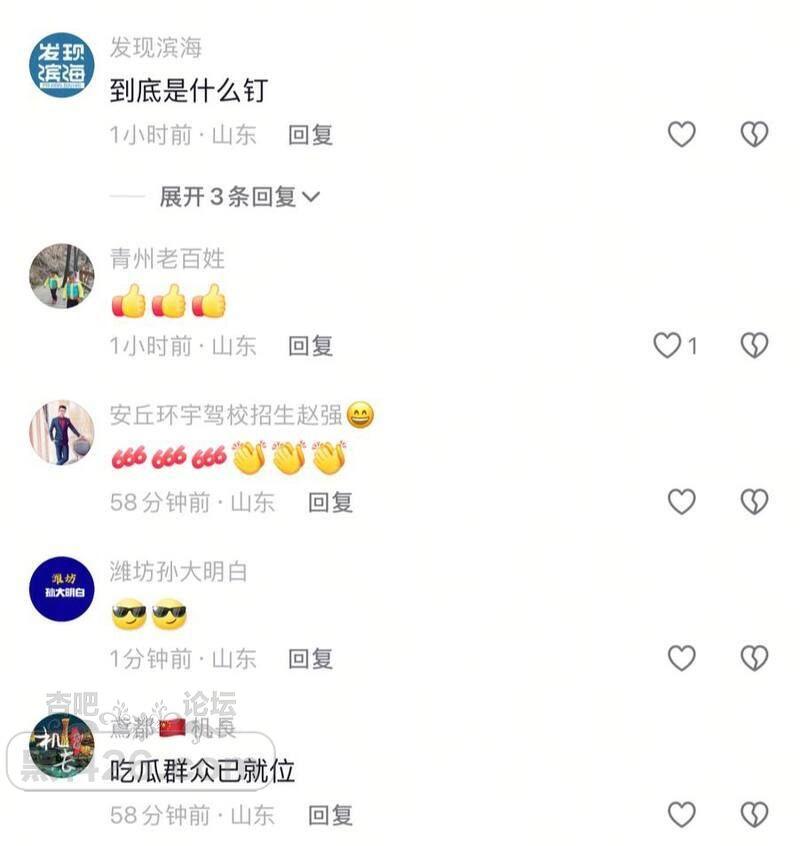Open 潍坊孙大明白's profile avatar
Viewport: 800px width, 846px height.
pyautogui.click(x=62, y=589)
